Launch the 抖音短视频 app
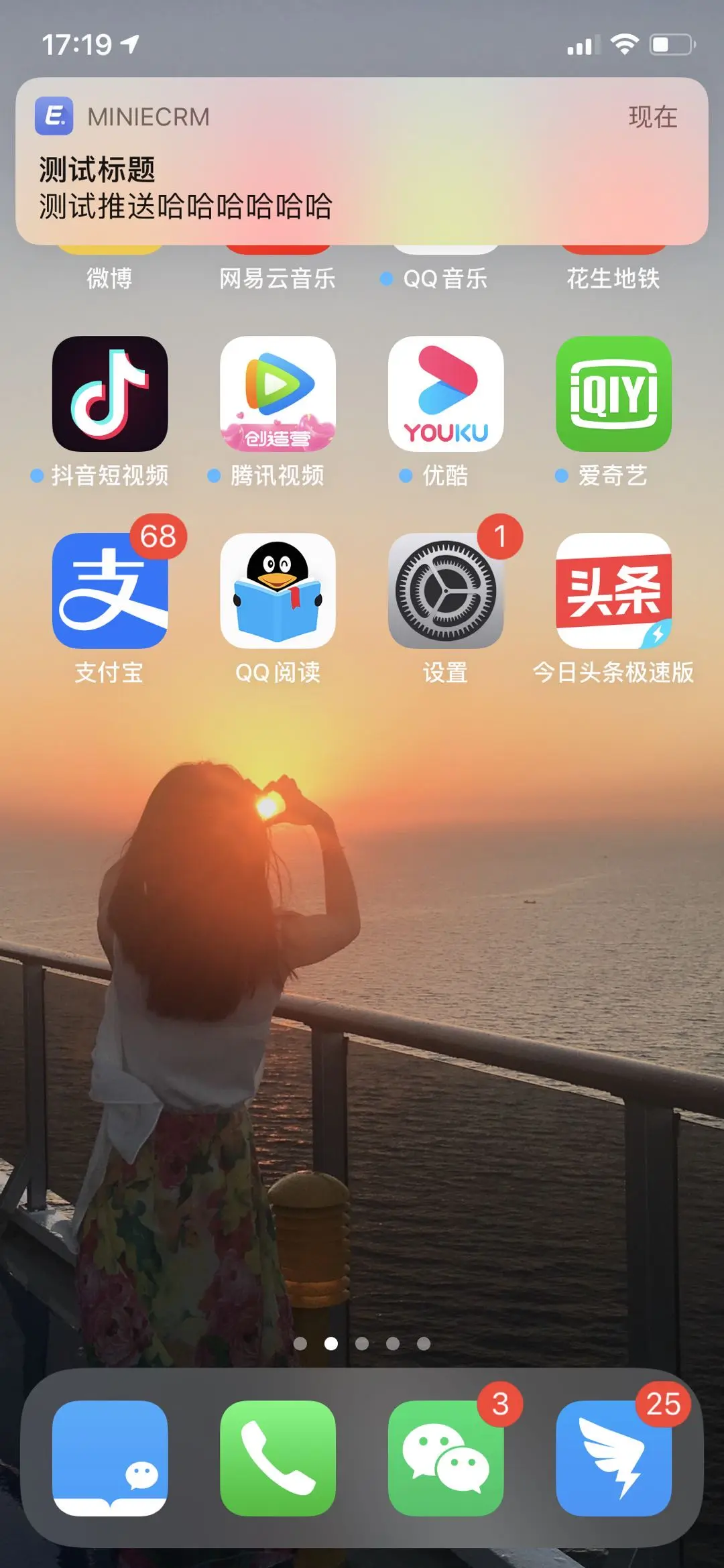The image size is (724, 1568). [x=110, y=394]
